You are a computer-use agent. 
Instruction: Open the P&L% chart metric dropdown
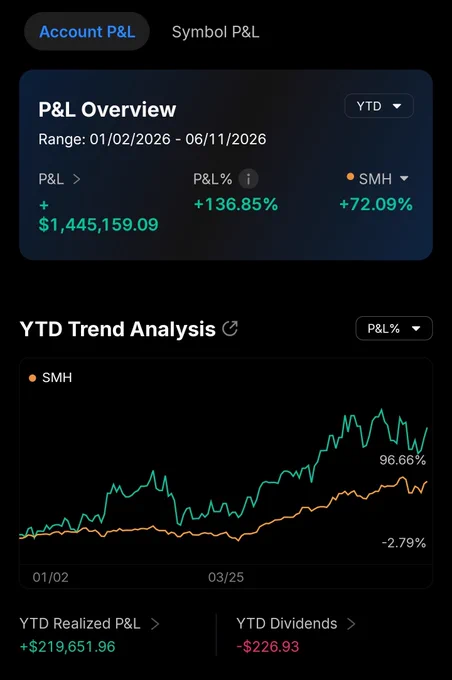click(x=394, y=329)
